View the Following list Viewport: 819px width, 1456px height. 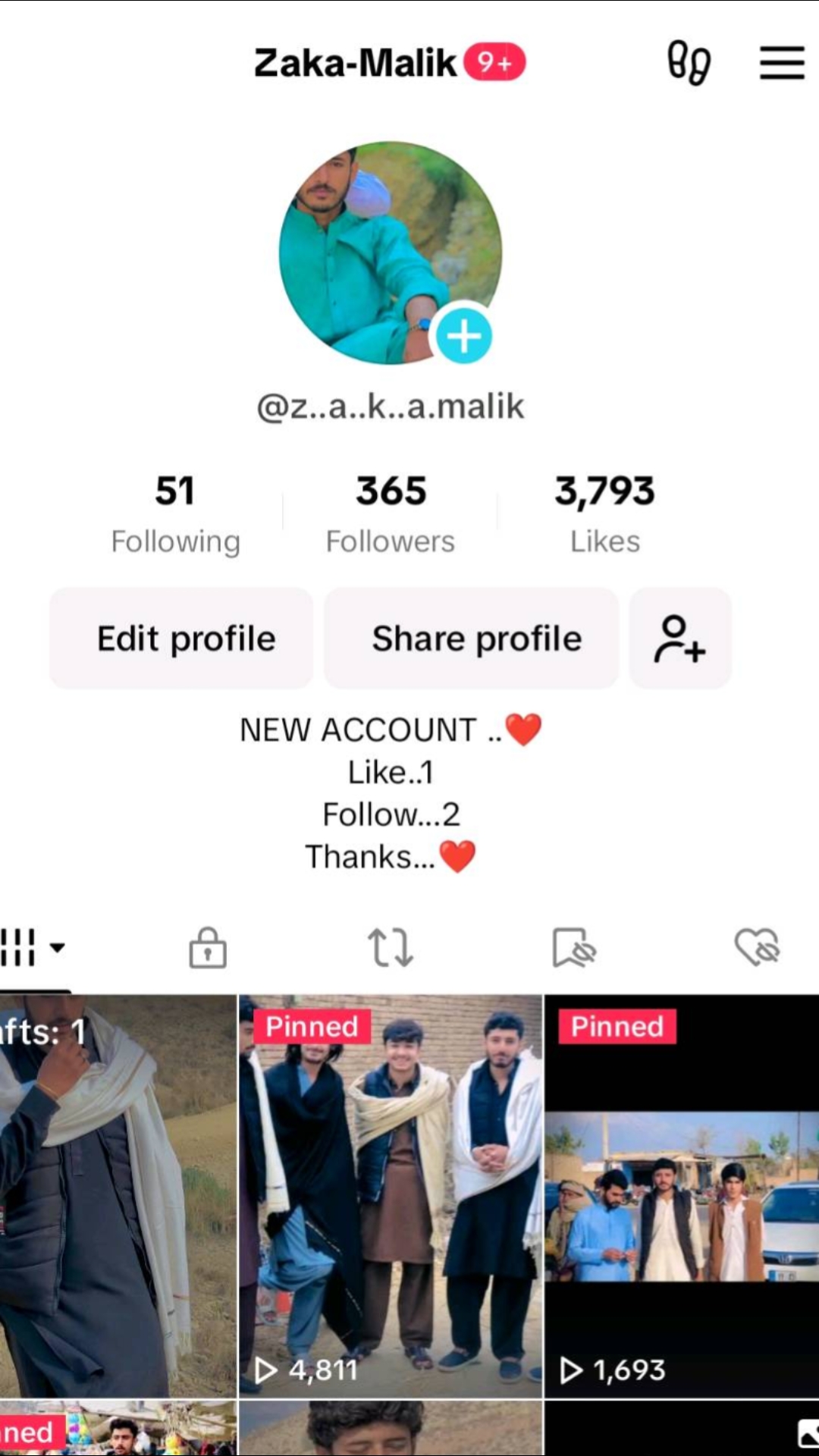(x=175, y=513)
